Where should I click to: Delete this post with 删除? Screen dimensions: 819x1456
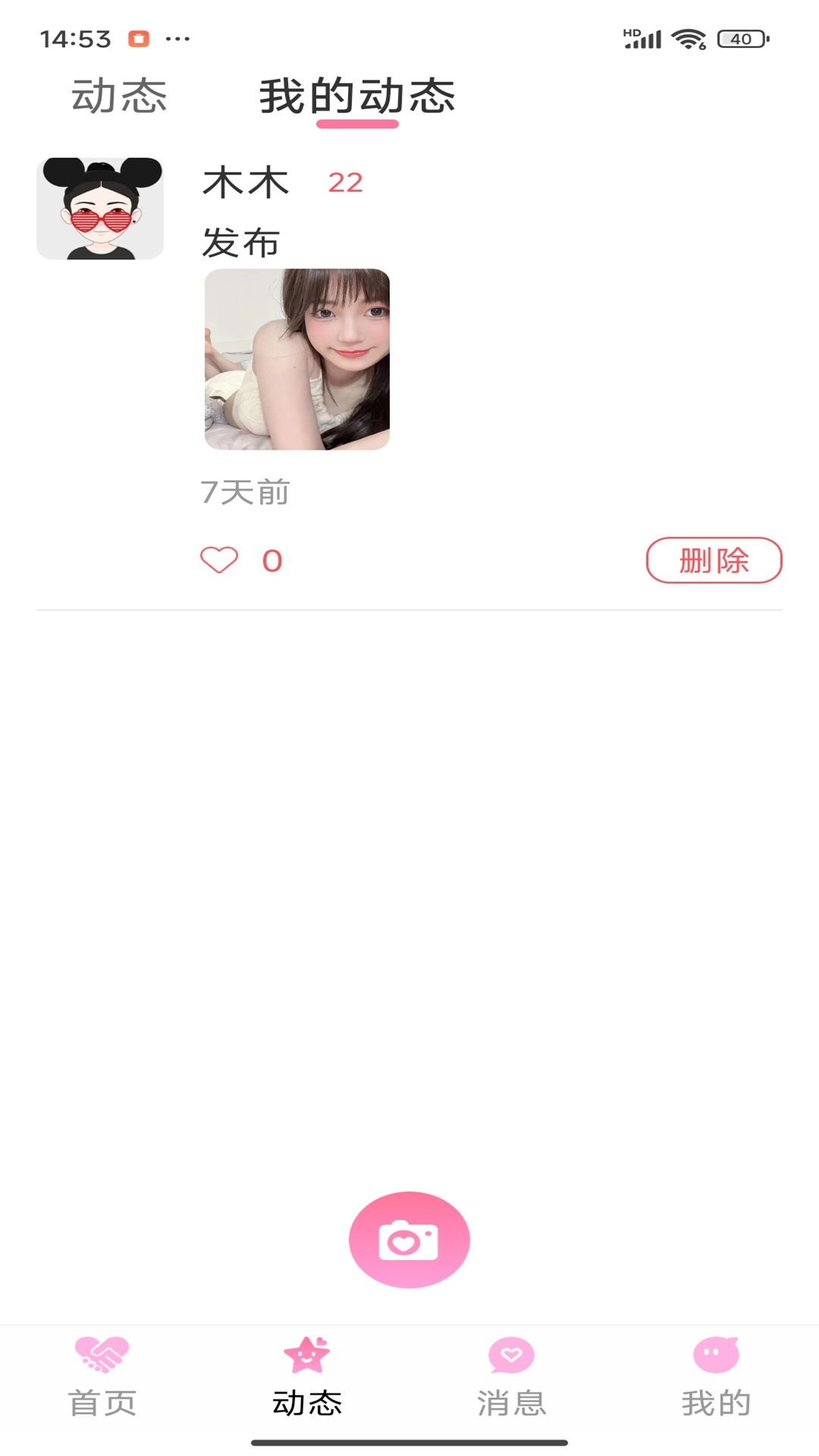tap(714, 560)
